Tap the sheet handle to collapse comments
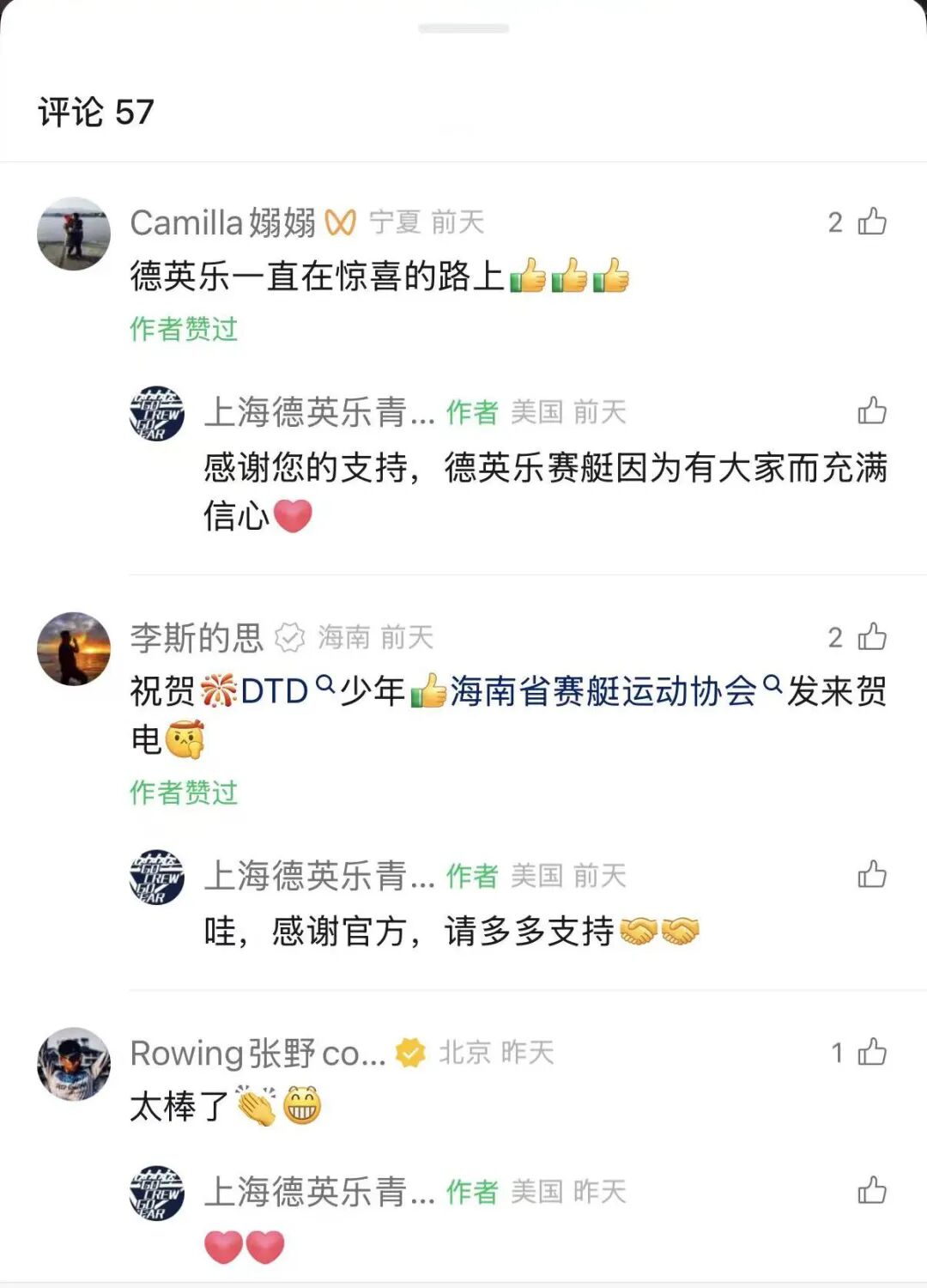 click(463, 29)
